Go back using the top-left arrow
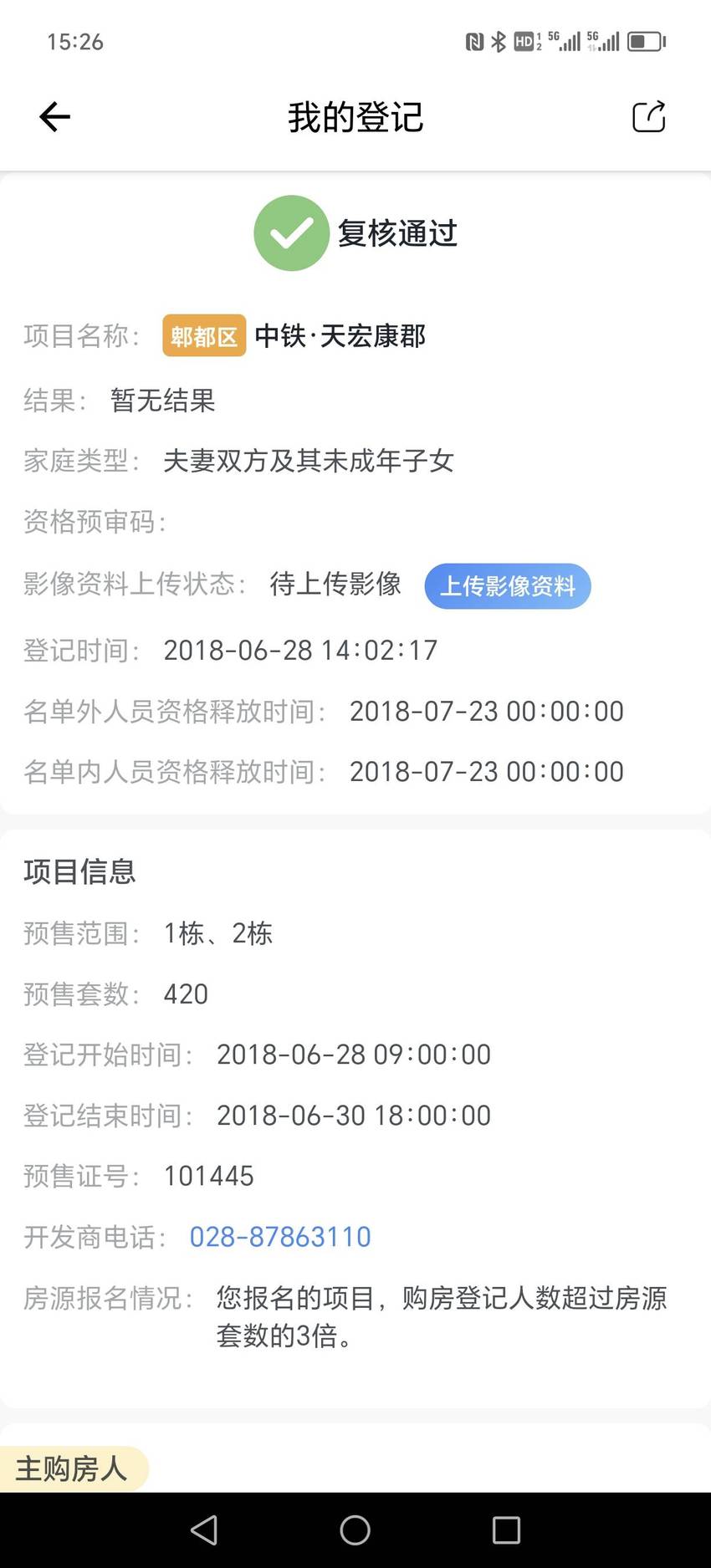This screenshot has width=711, height=1568. pyautogui.click(x=54, y=117)
